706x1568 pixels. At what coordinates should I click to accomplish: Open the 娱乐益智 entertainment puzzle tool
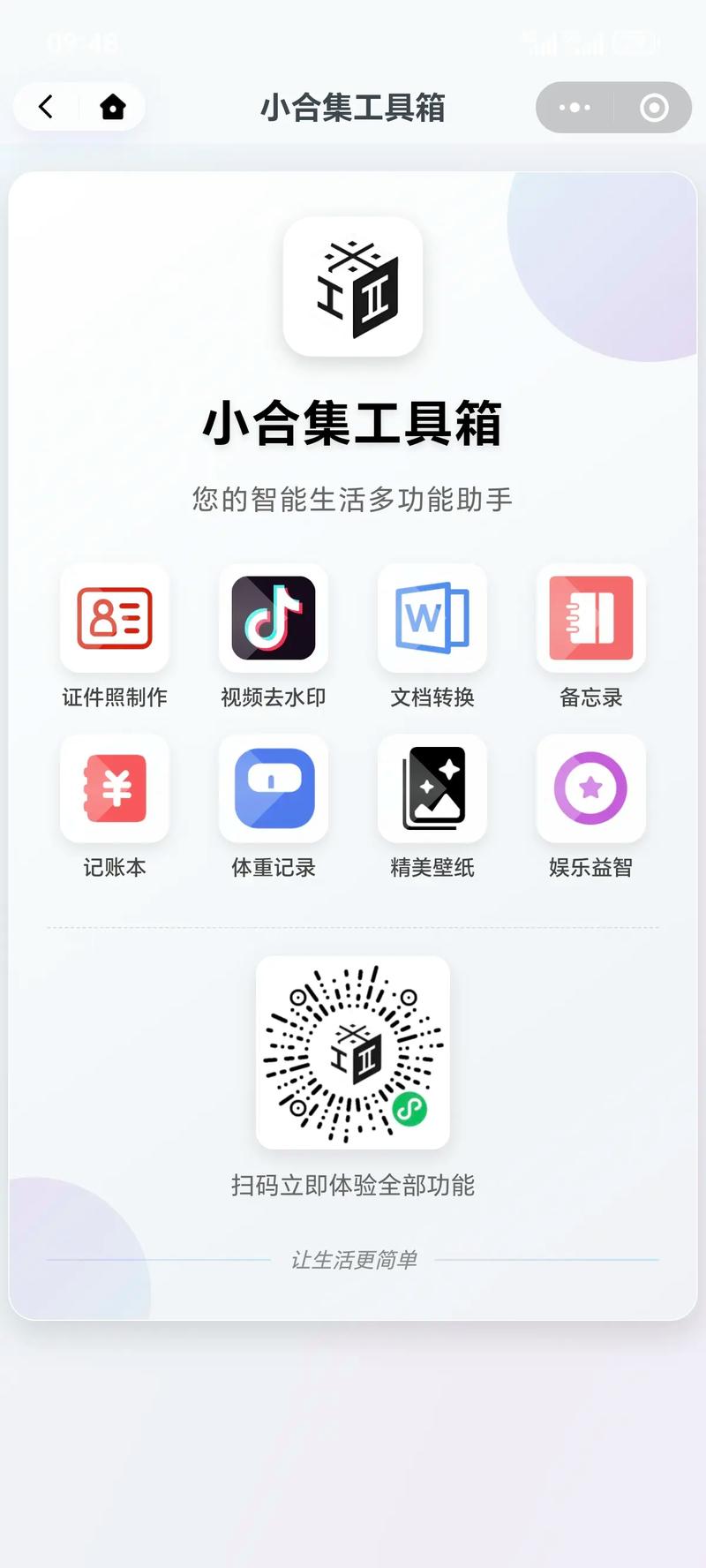pos(590,789)
